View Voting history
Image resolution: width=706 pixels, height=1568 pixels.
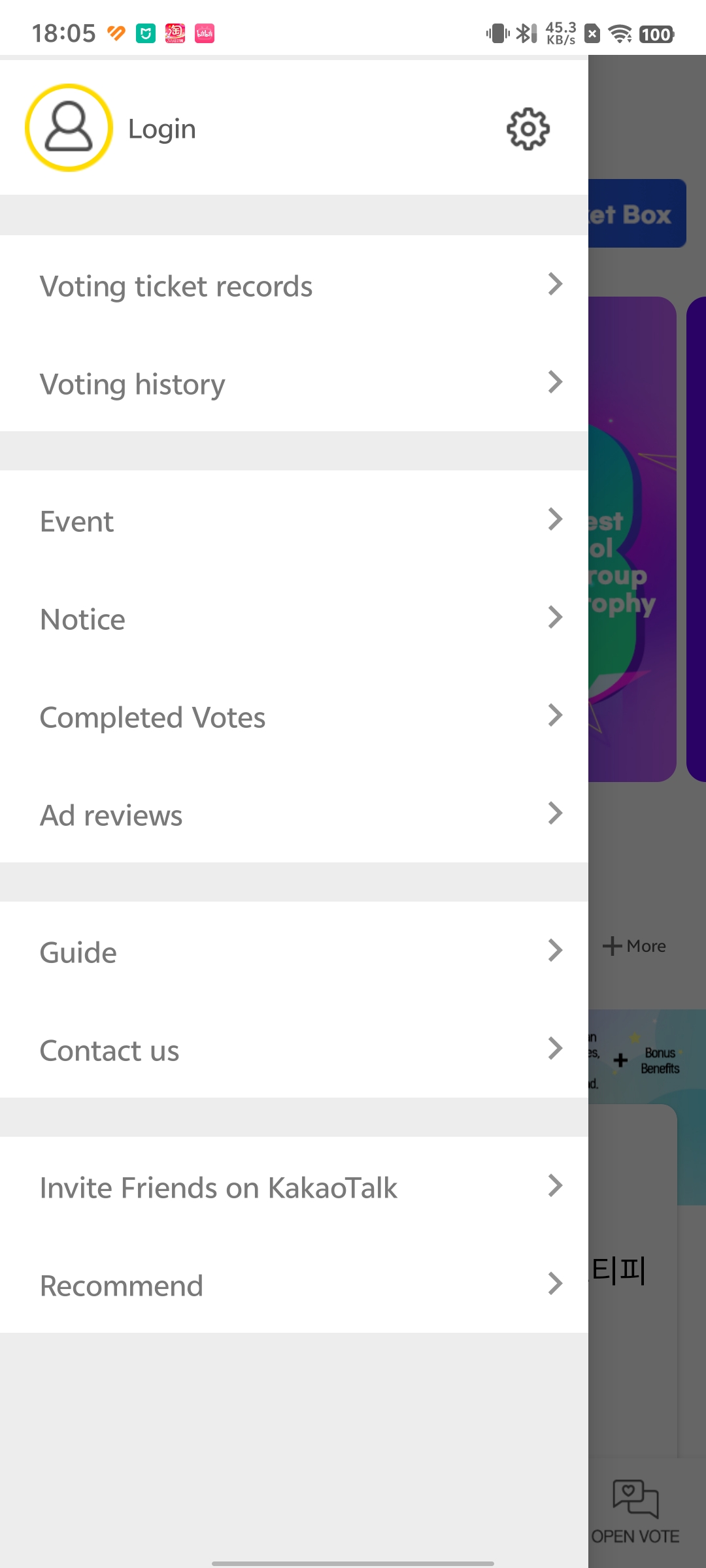[294, 384]
